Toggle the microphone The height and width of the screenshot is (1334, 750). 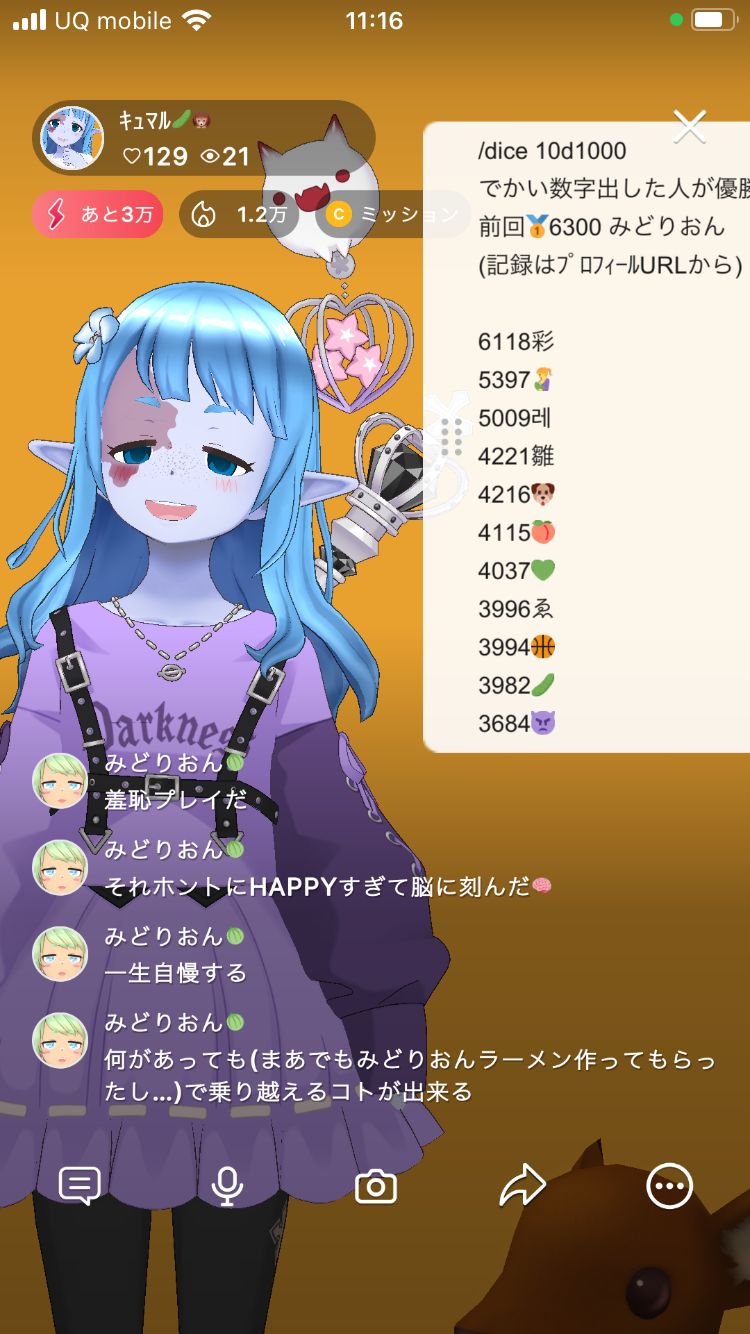pyautogui.click(x=228, y=1186)
